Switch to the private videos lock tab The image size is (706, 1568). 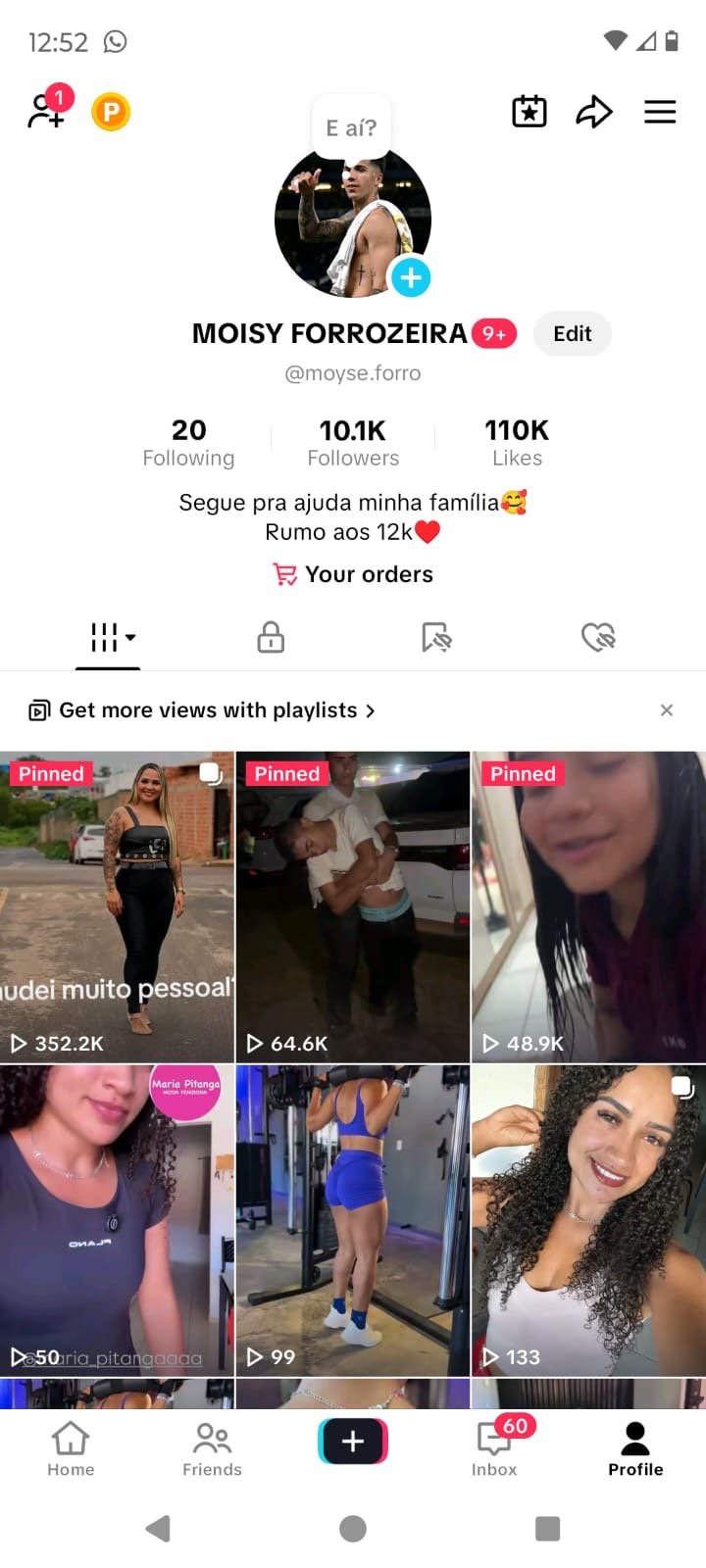[x=271, y=637]
